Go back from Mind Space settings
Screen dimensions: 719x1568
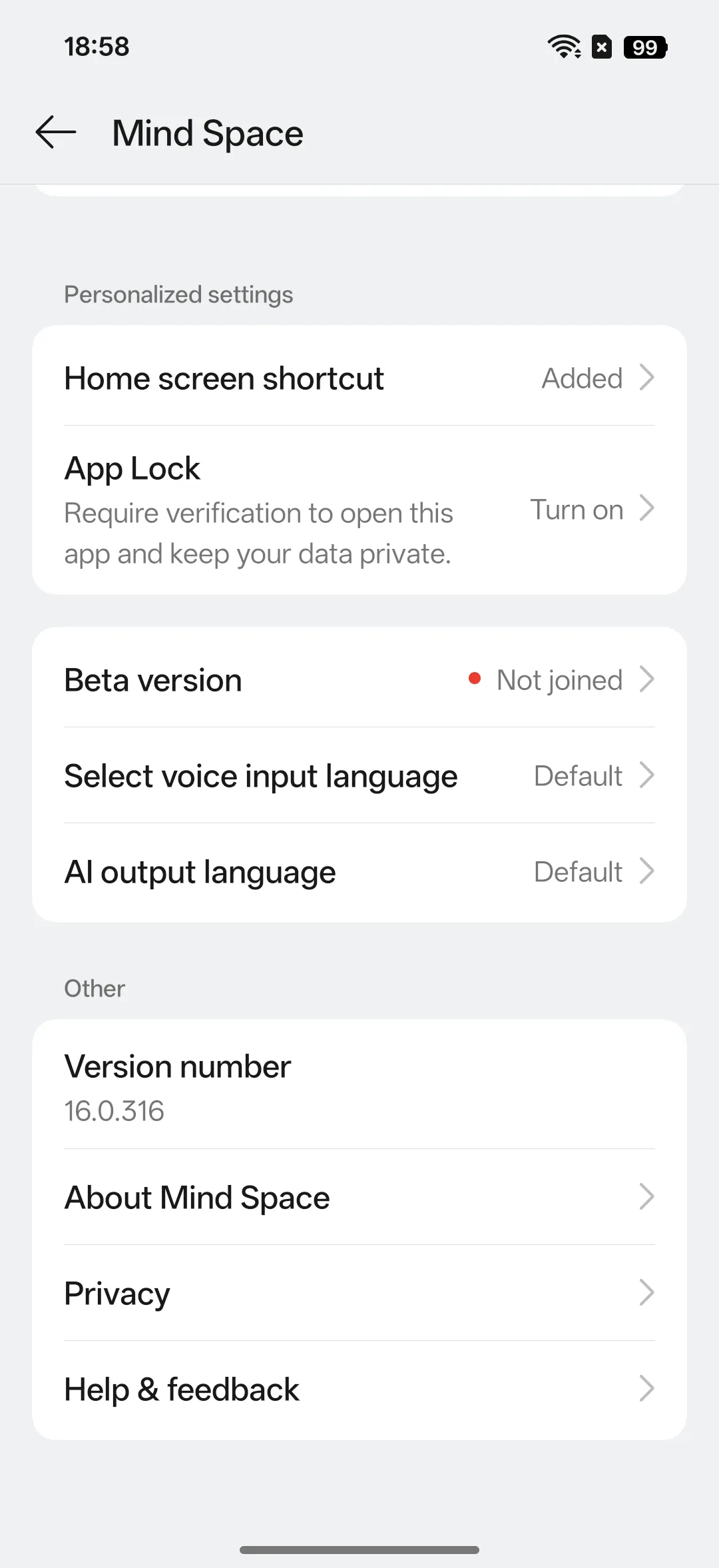coord(56,132)
